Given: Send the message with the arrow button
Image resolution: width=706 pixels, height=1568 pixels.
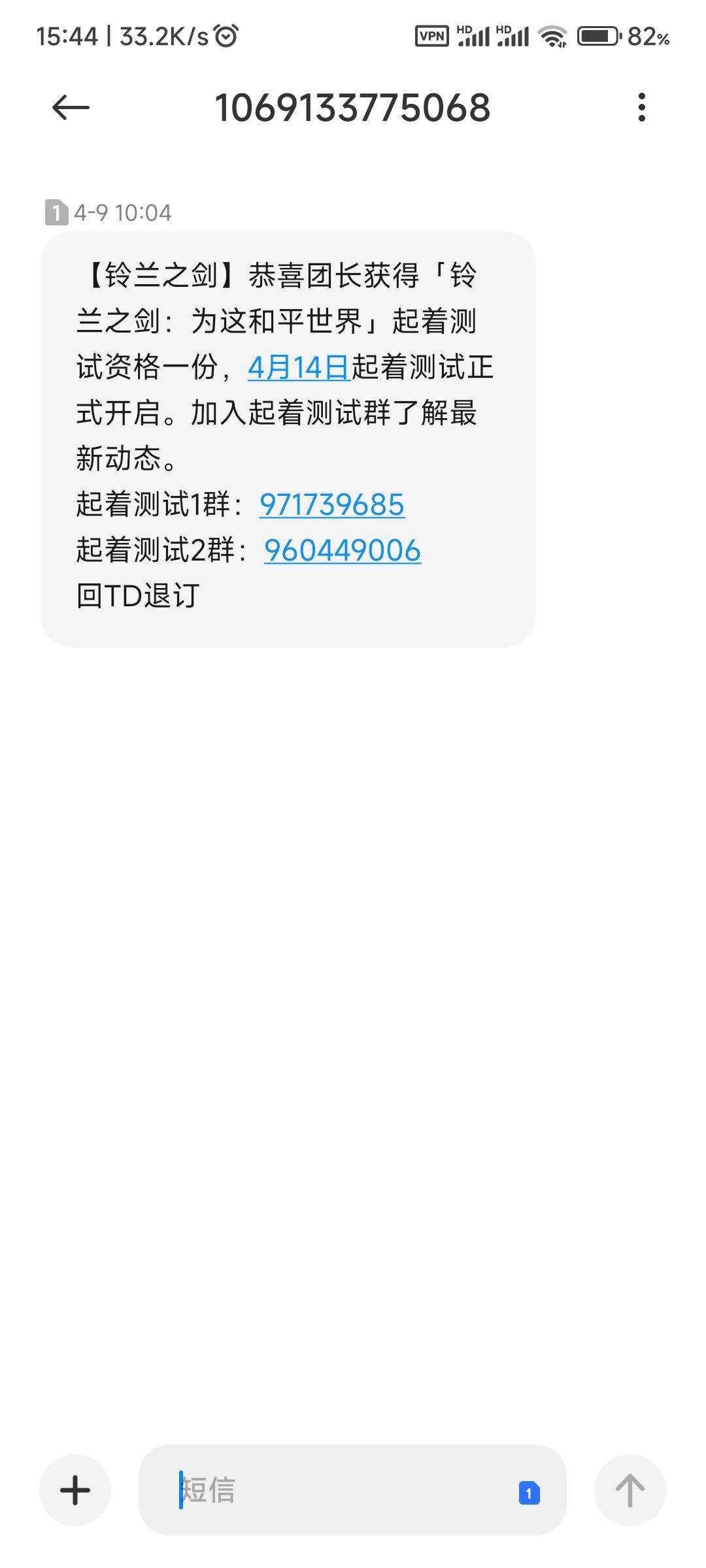Looking at the screenshot, I should (630, 1490).
